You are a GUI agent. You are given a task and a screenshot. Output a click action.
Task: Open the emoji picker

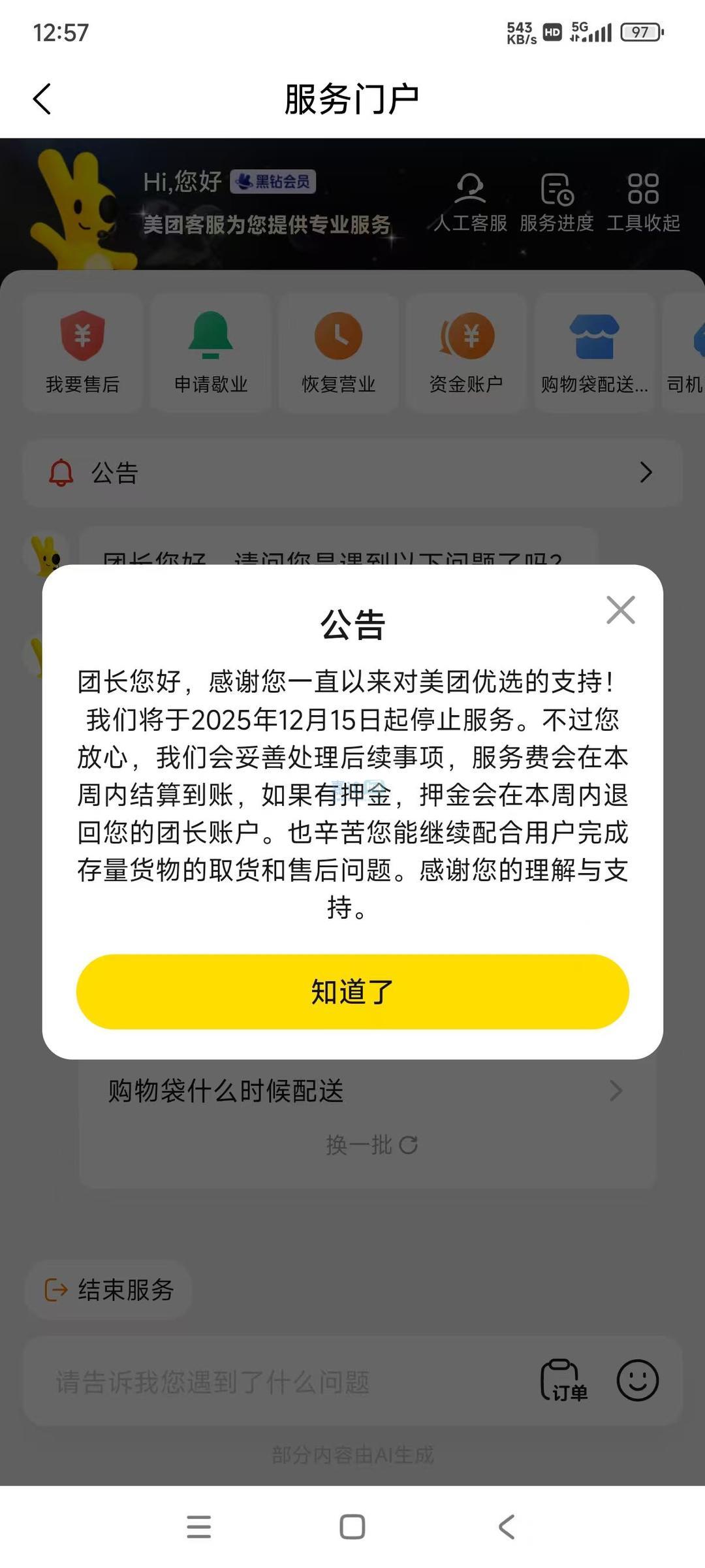click(x=638, y=1380)
